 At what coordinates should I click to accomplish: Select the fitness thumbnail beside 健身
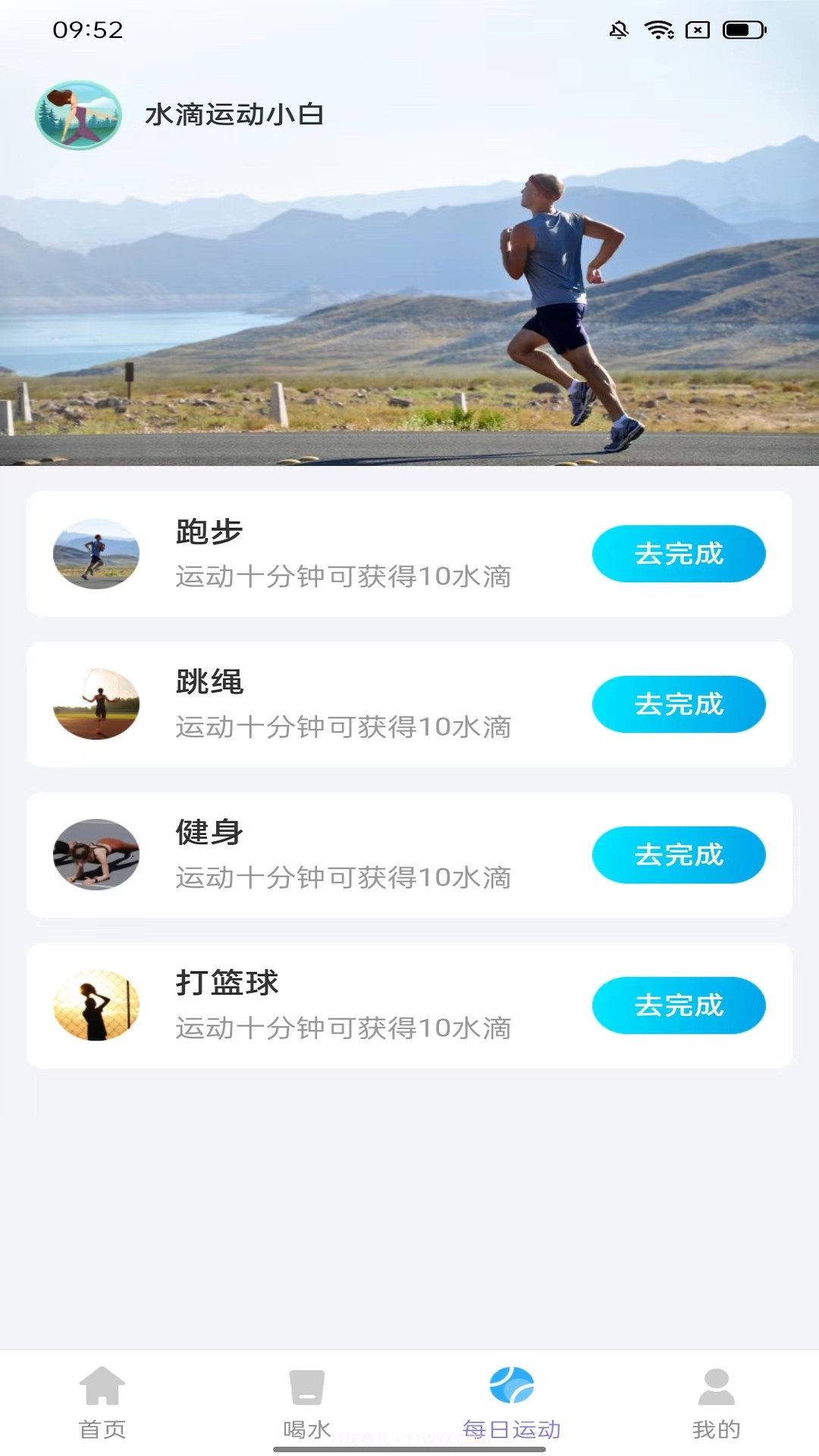pyautogui.click(x=96, y=855)
